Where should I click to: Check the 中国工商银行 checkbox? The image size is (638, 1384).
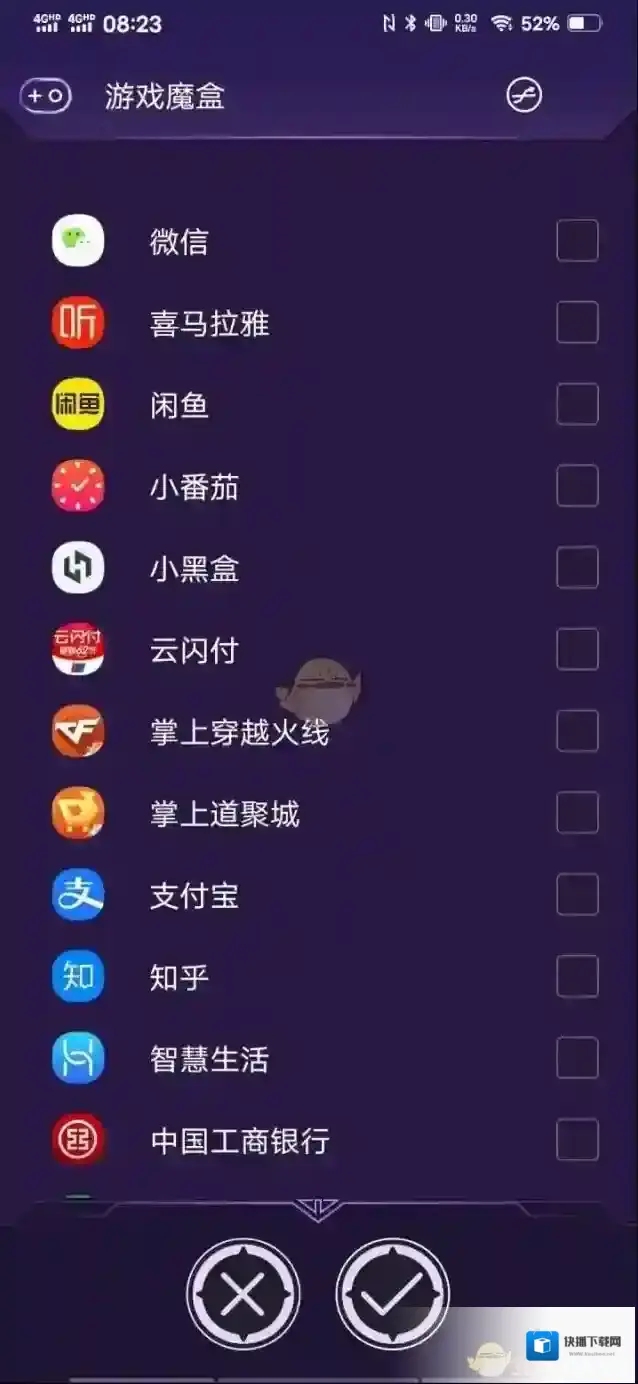[577, 1140]
